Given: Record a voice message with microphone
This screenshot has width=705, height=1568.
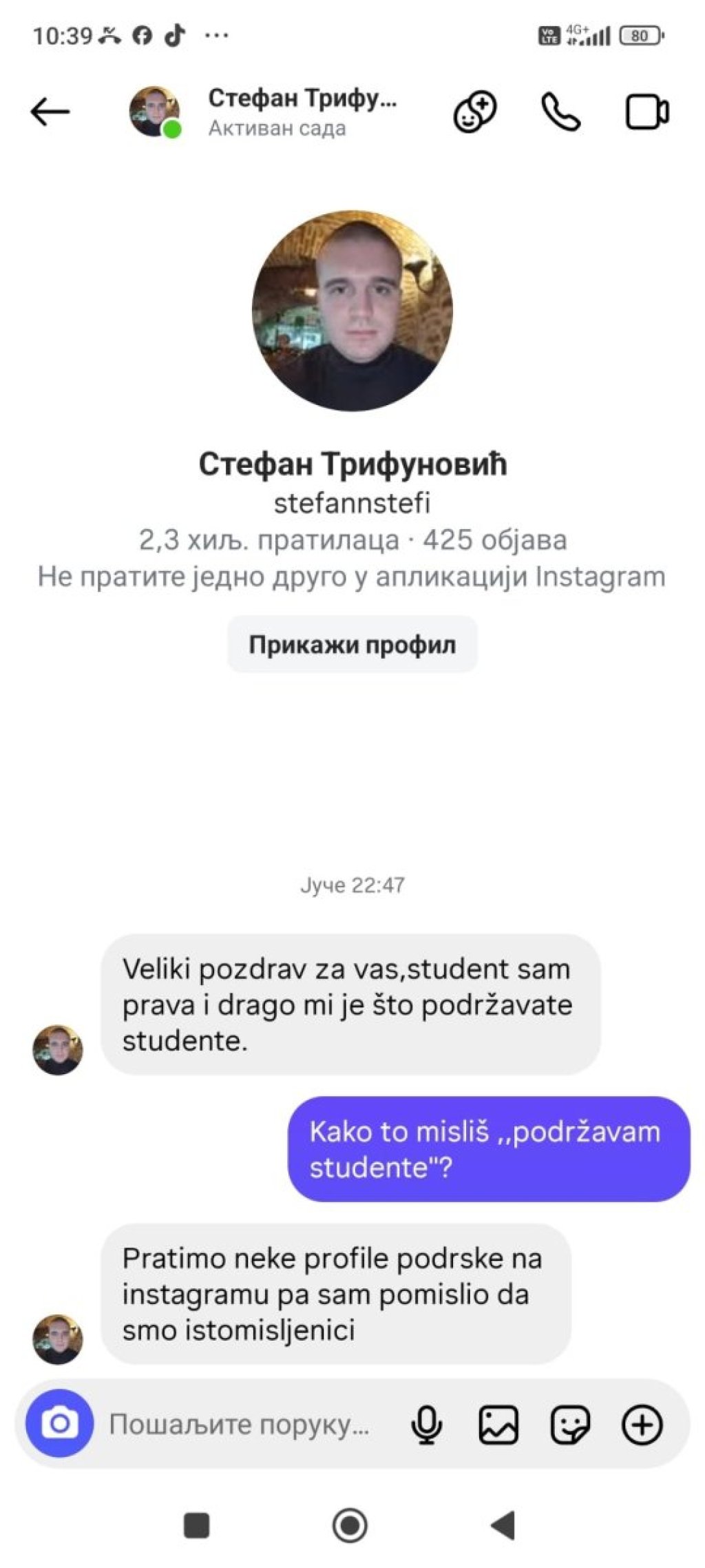Looking at the screenshot, I should (x=426, y=1425).
